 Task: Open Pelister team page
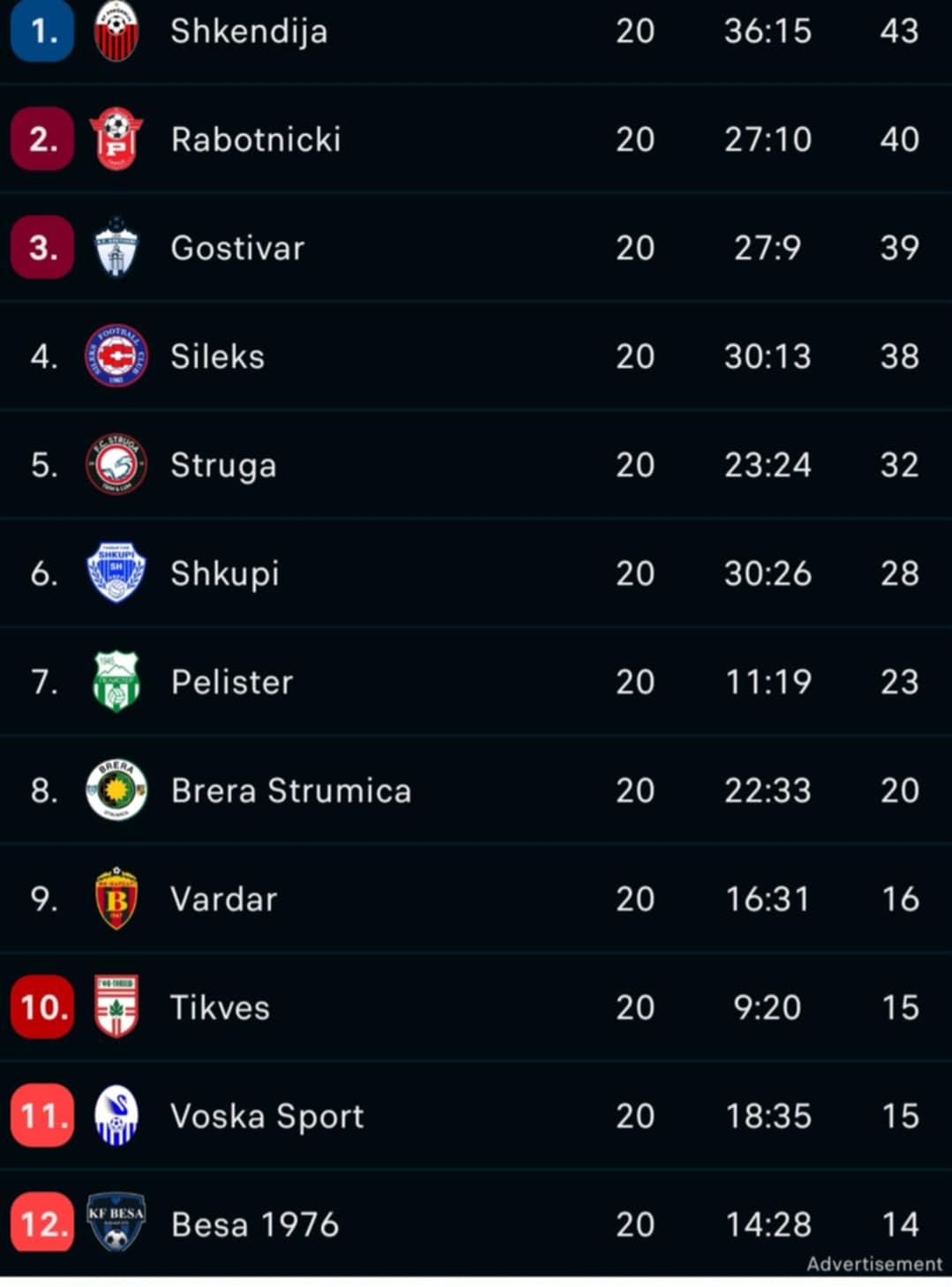pyautogui.click(x=232, y=683)
